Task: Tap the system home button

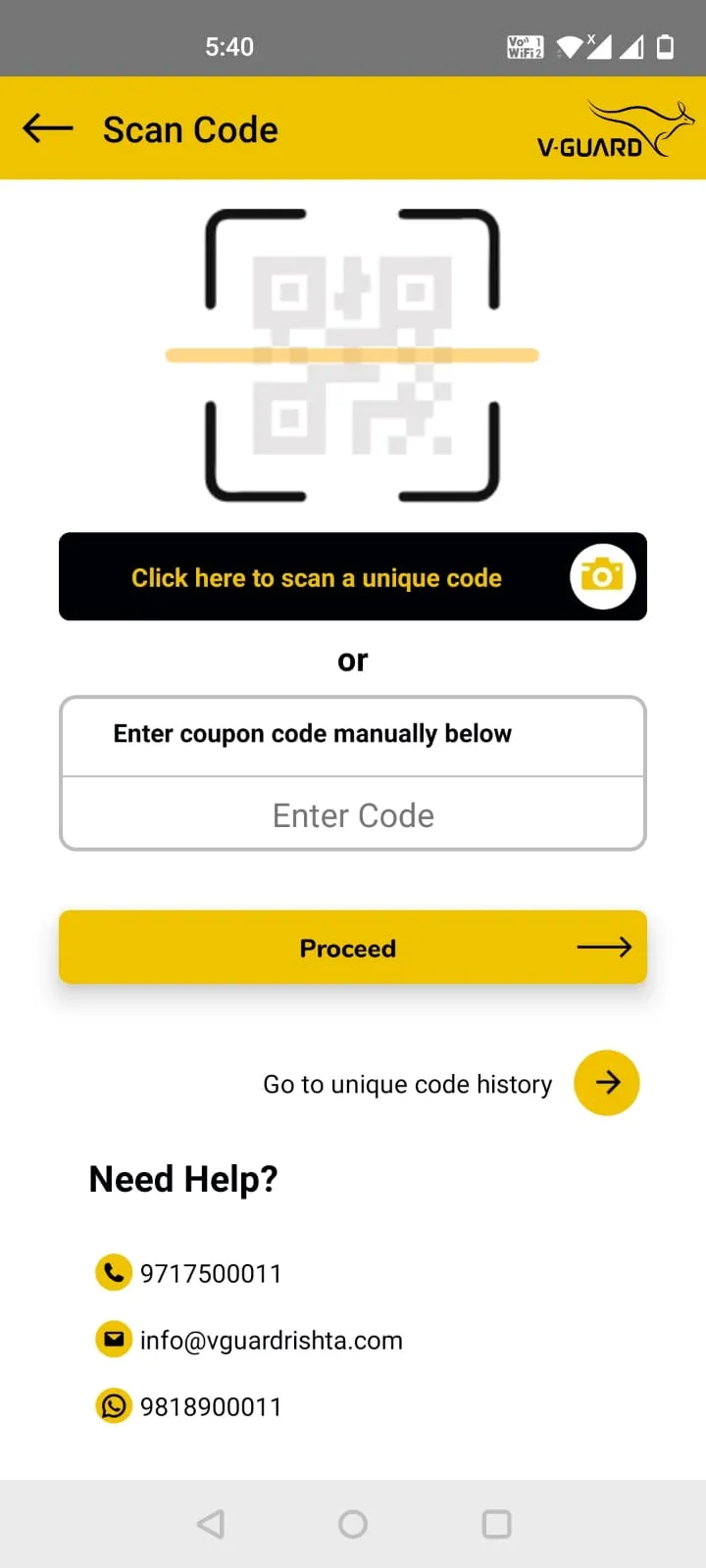Action: [x=353, y=1524]
